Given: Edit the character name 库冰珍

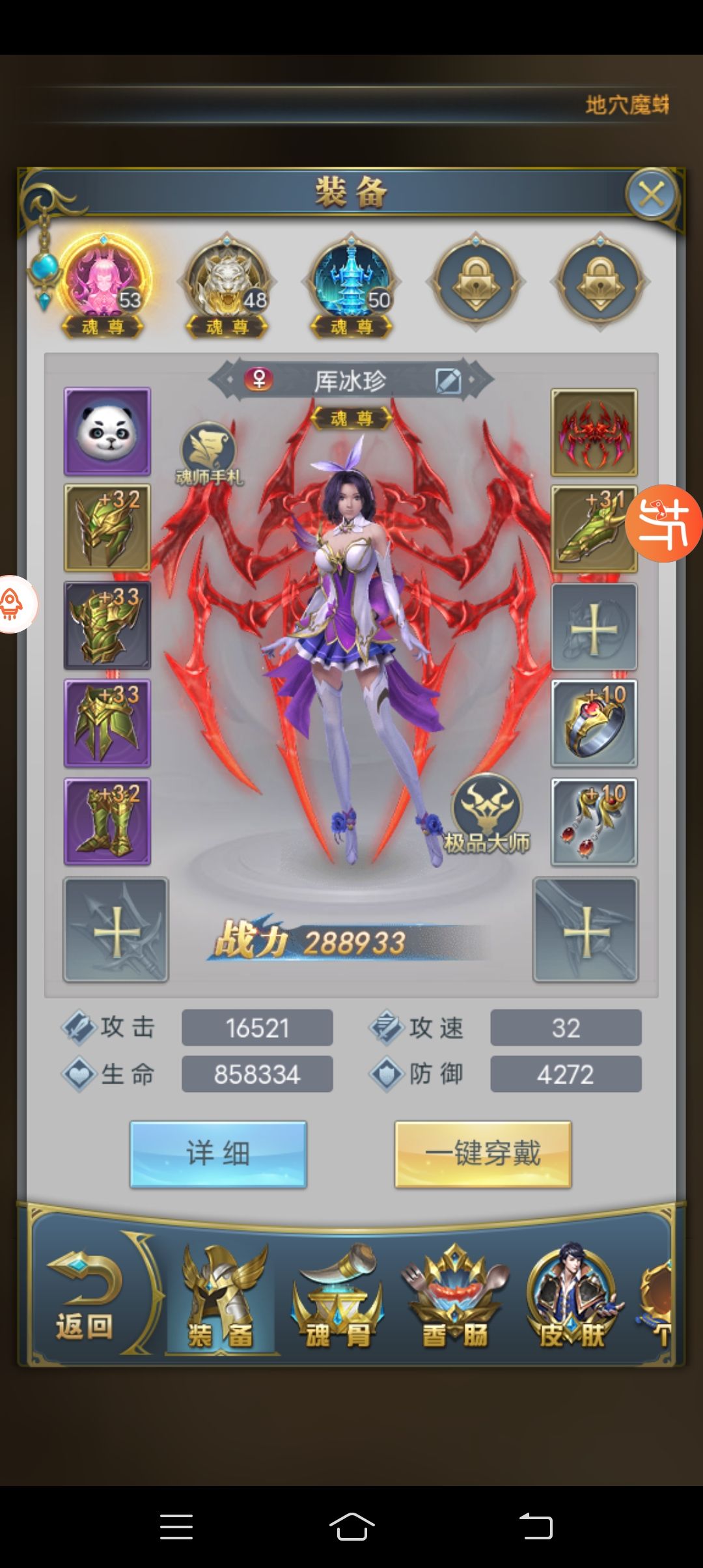Looking at the screenshot, I should tap(448, 381).
